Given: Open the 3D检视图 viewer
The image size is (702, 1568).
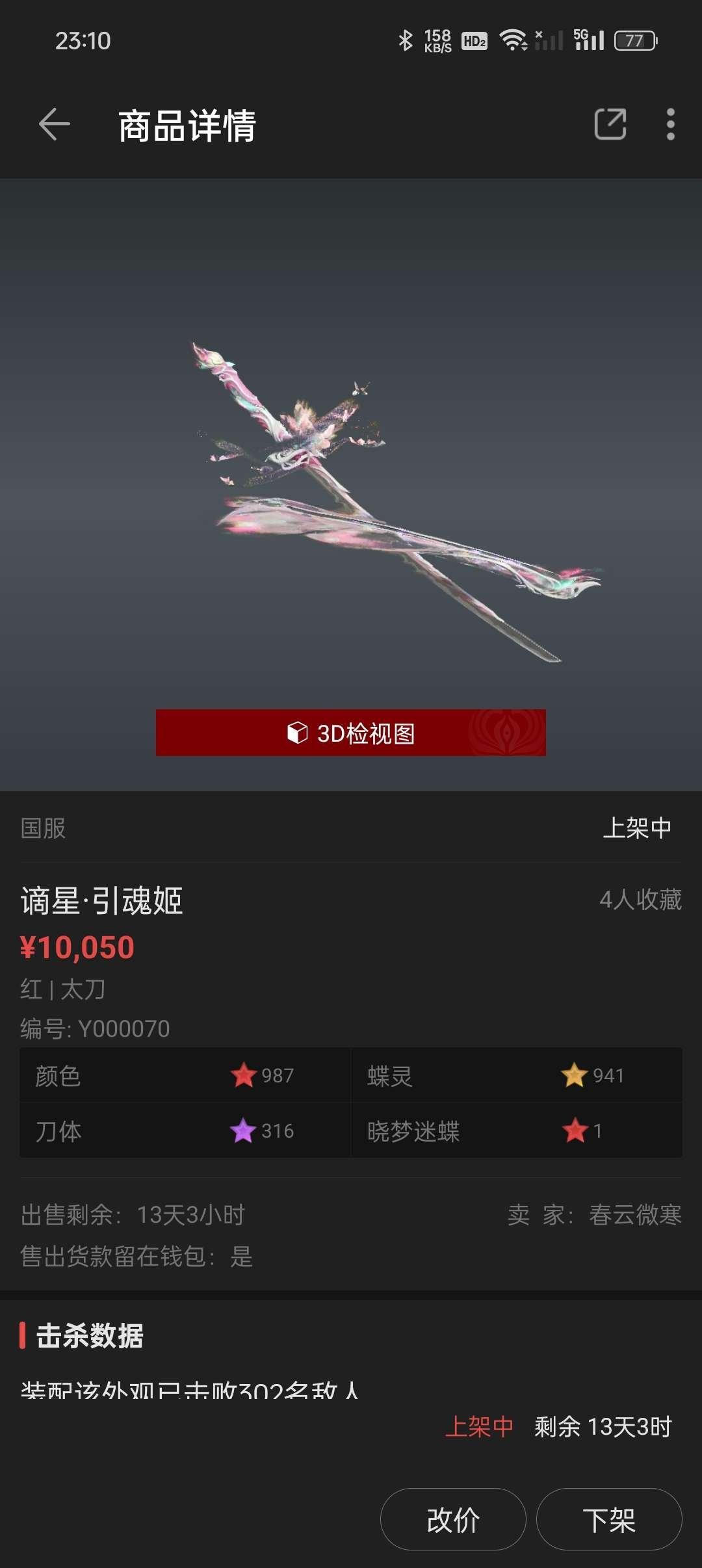Looking at the screenshot, I should [x=351, y=733].
